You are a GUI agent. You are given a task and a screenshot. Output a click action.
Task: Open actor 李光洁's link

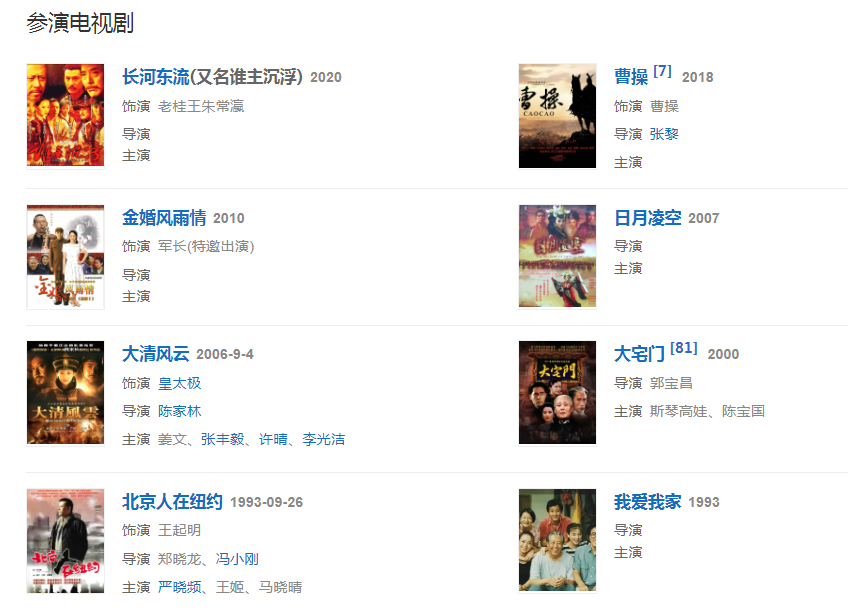tap(324, 439)
